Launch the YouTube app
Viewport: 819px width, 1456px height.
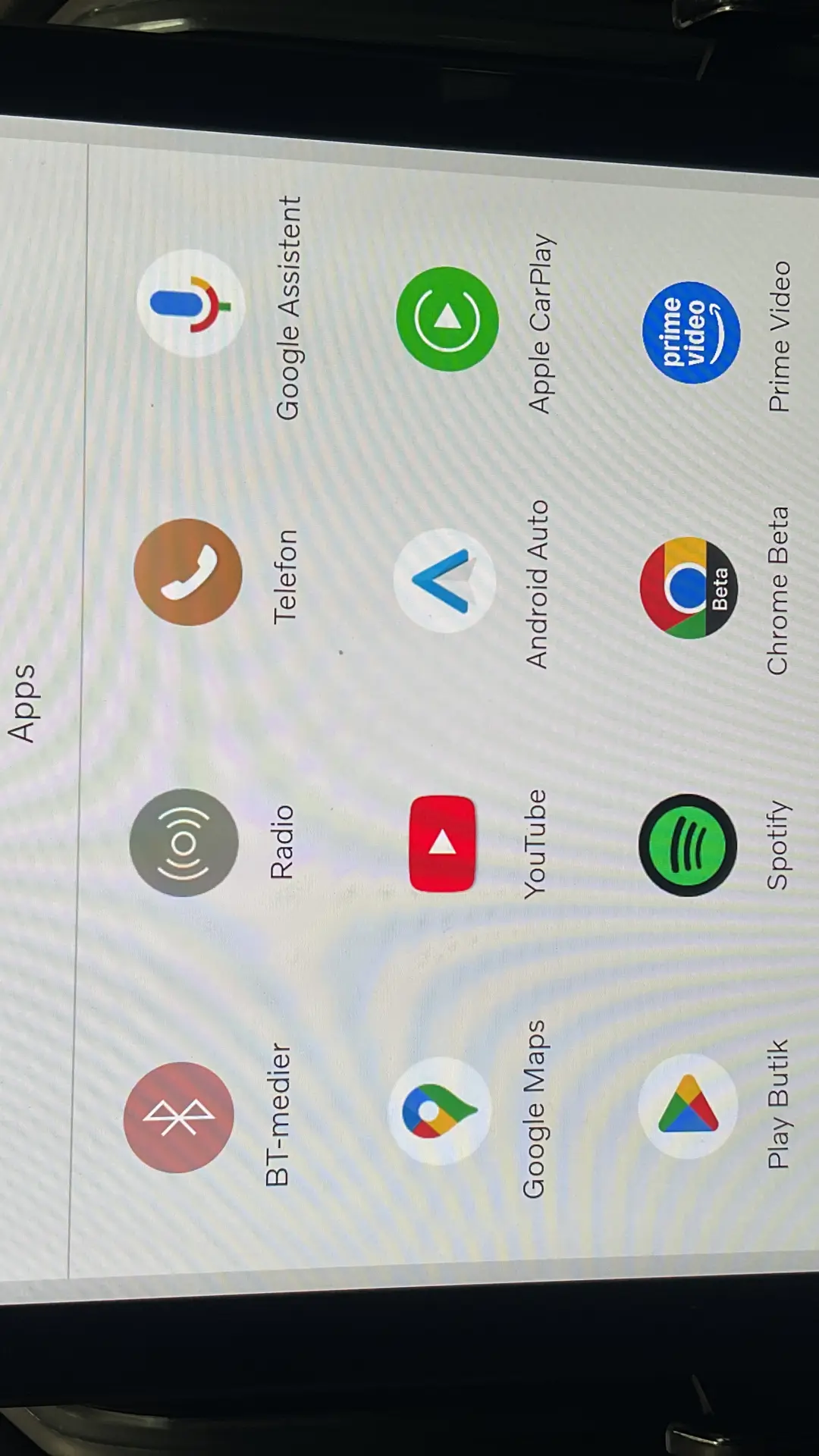442,843
